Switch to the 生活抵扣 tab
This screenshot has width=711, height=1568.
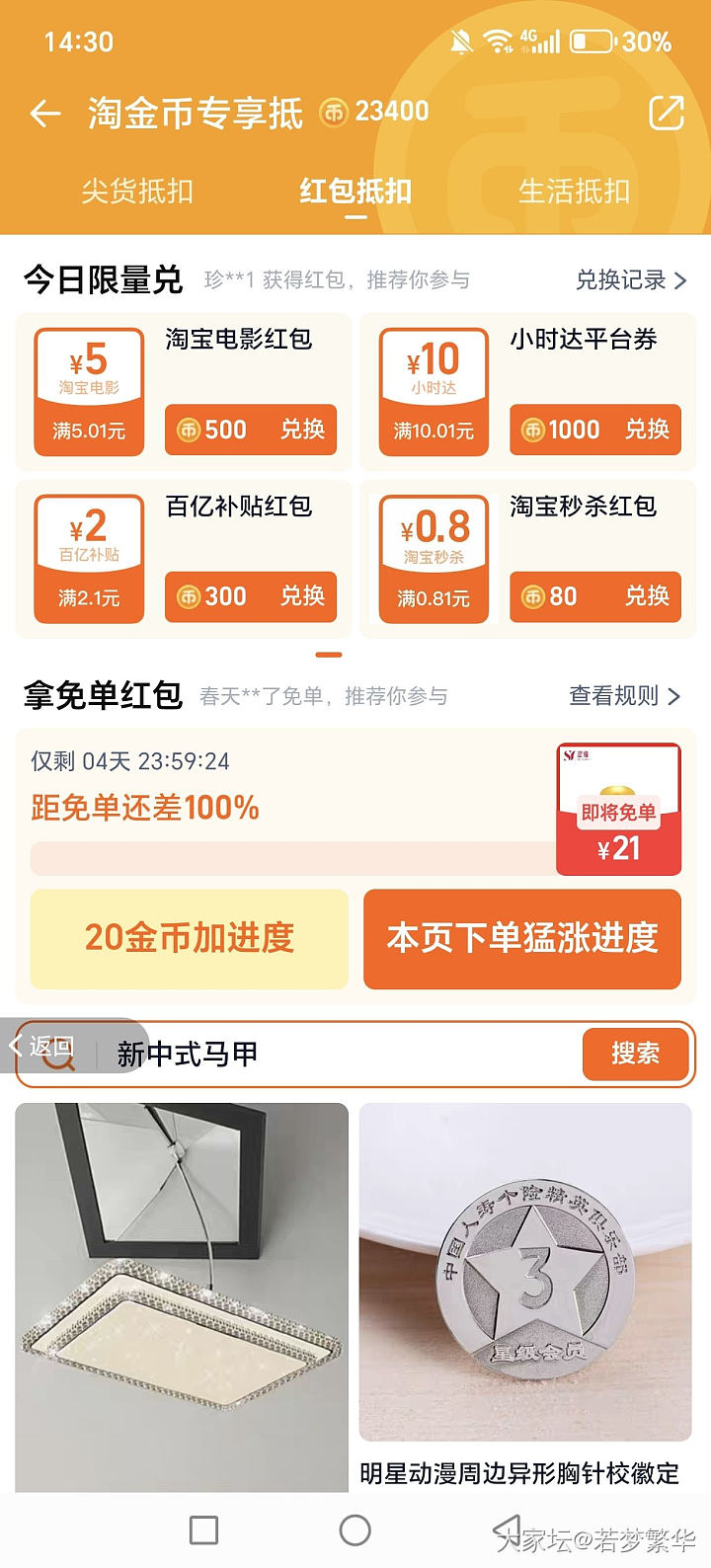tap(574, 192)
